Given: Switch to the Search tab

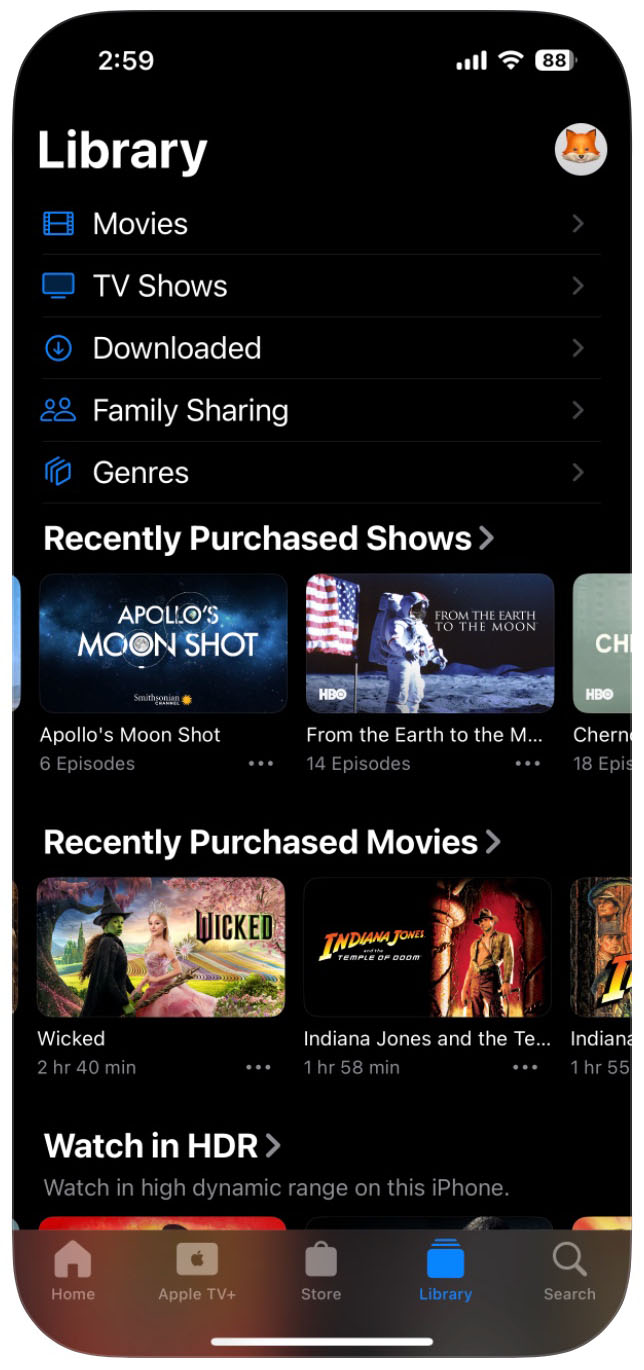Looking at the screenshot, I should [569, 1271].
